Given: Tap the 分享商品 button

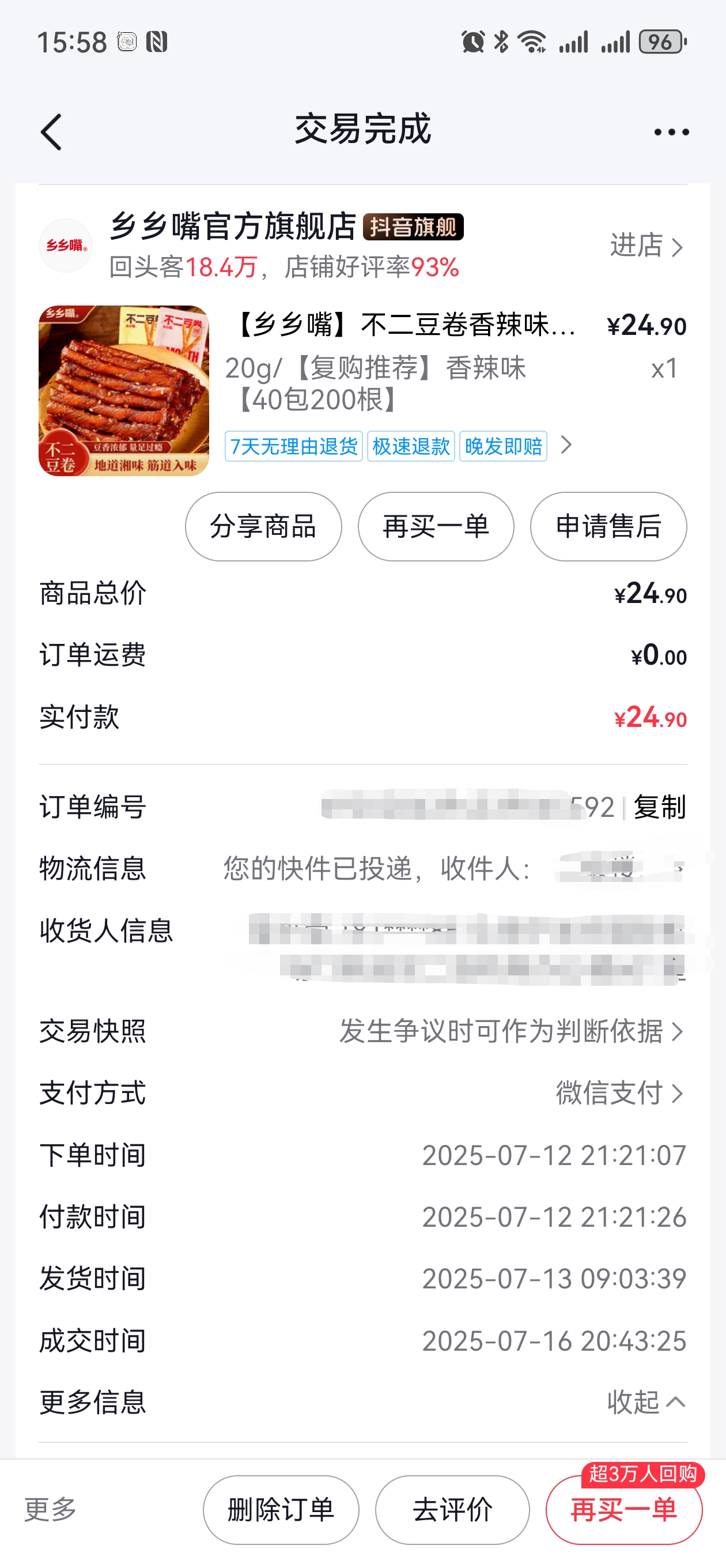Looking at the screenshot, I should tap(263, 526).
